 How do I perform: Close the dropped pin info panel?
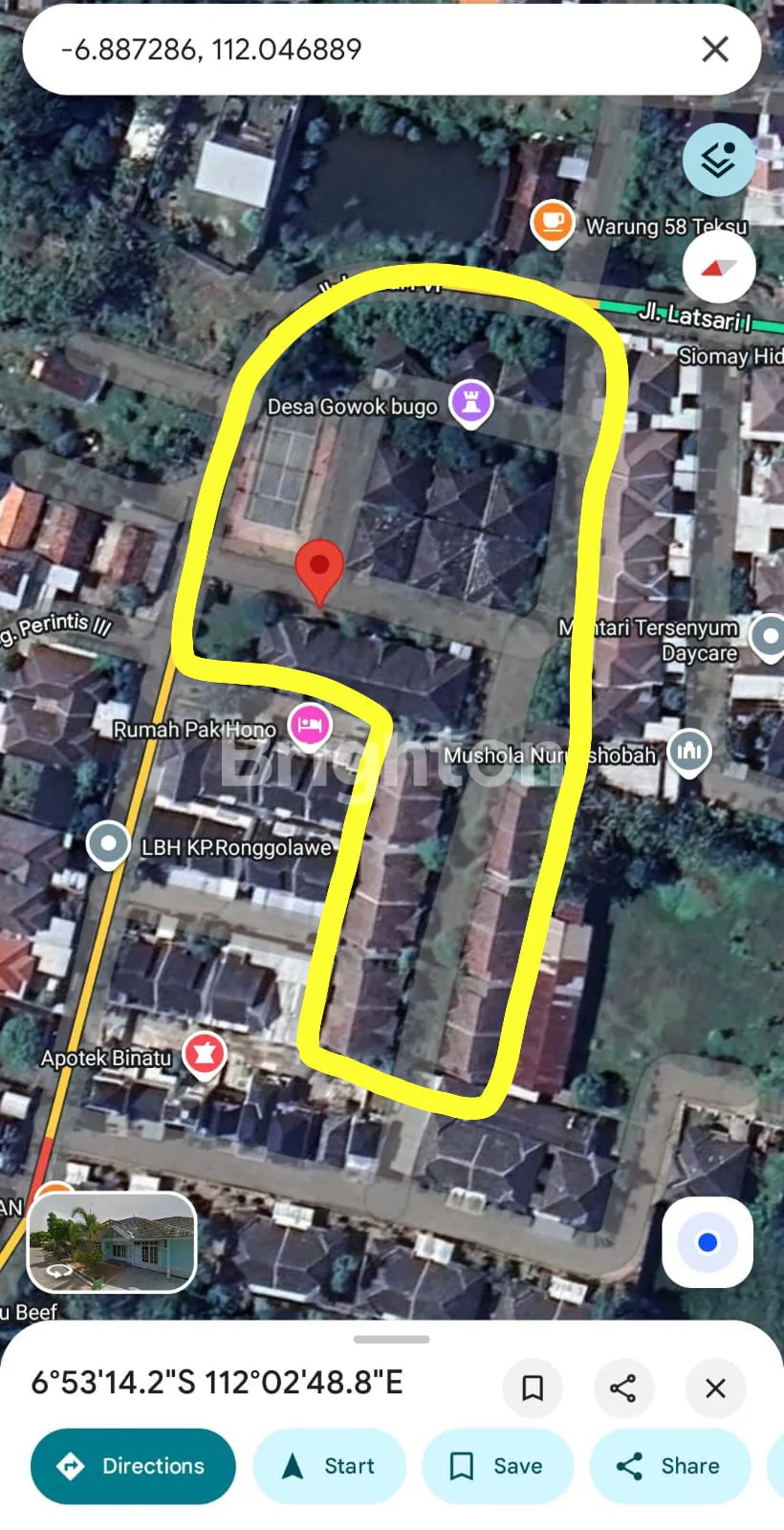715,1388
